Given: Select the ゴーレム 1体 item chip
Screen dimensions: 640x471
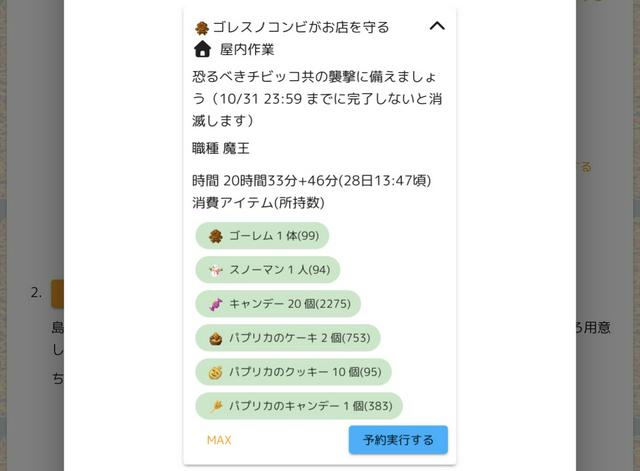Looking at the screenshot, I should tap(262, 236).
